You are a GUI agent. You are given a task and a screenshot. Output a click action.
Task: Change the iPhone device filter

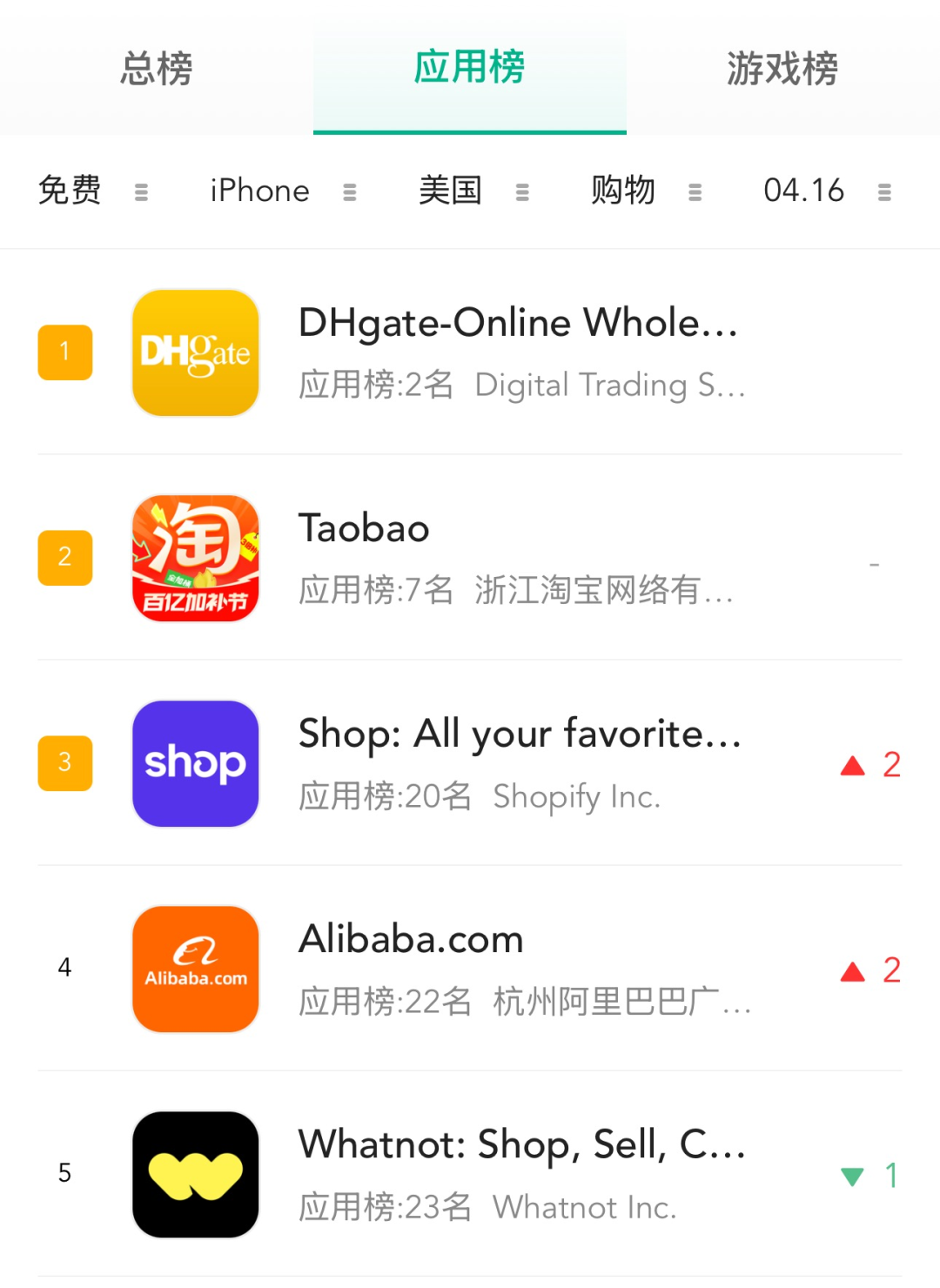283,191
